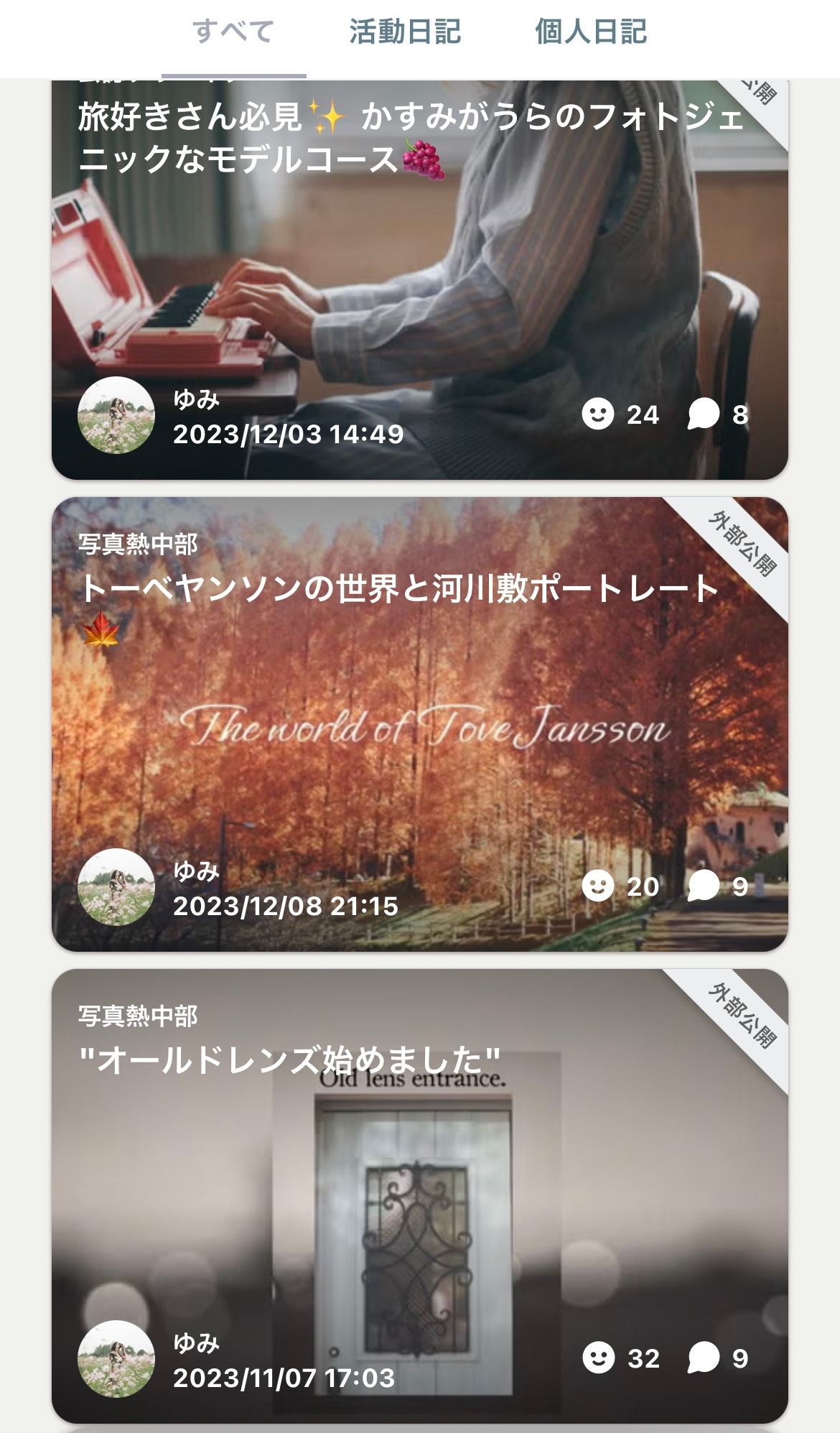
Task: React with smiley on the トーベヤンソン post
Action: (x=598, y=886)
